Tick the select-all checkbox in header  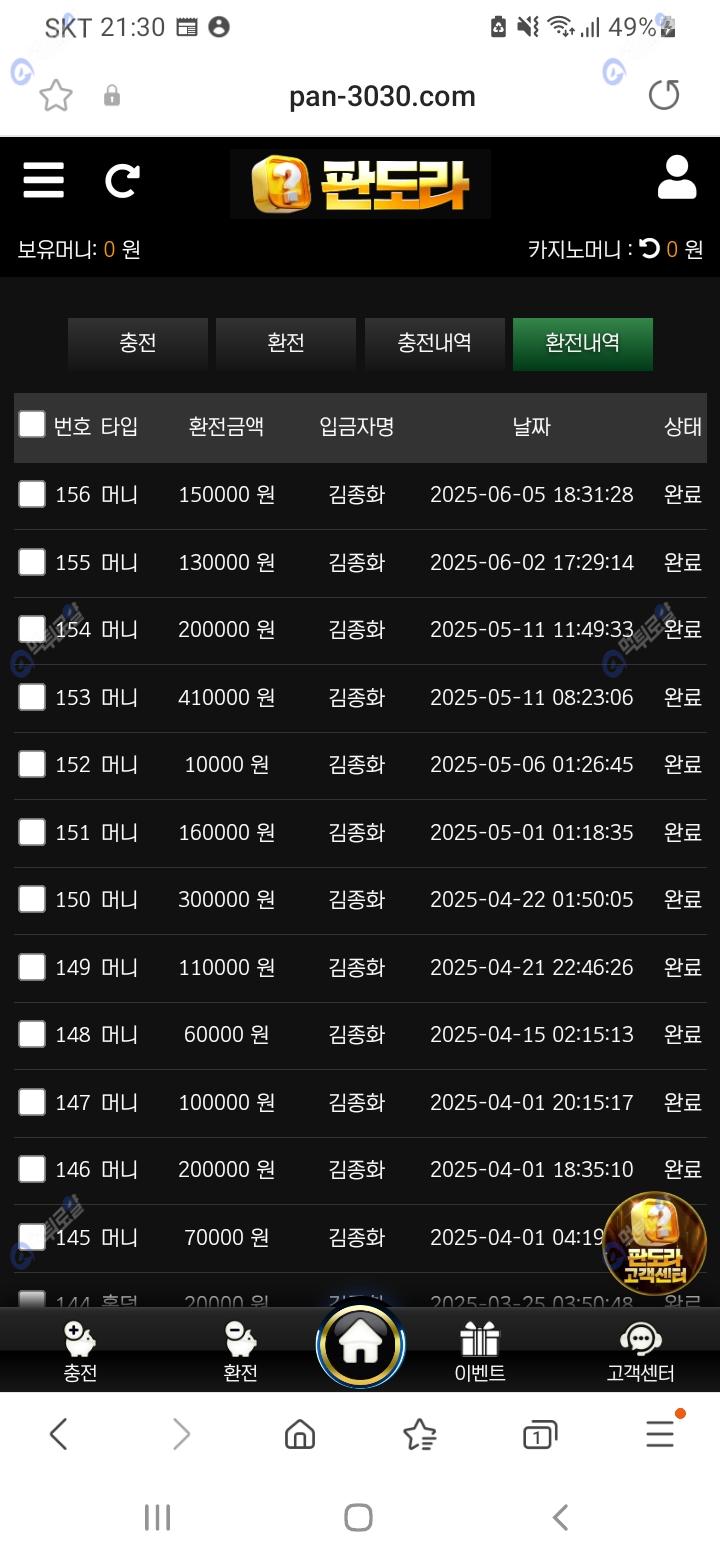pos(32,425)
